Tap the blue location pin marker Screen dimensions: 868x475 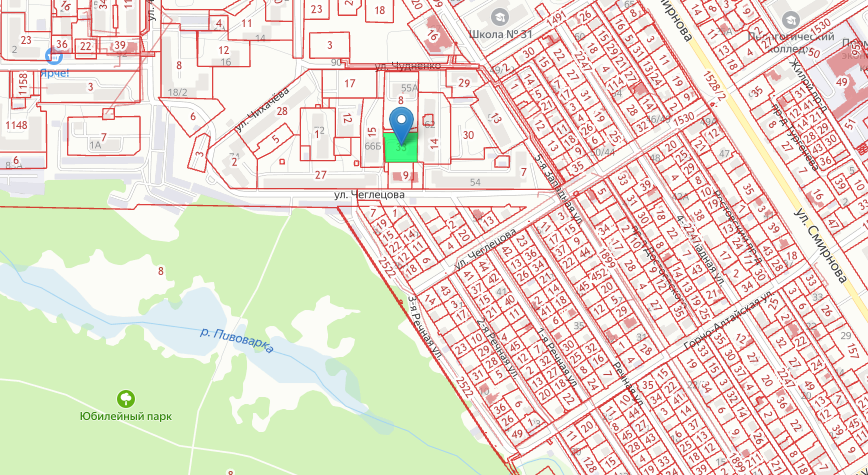(401, 124)
